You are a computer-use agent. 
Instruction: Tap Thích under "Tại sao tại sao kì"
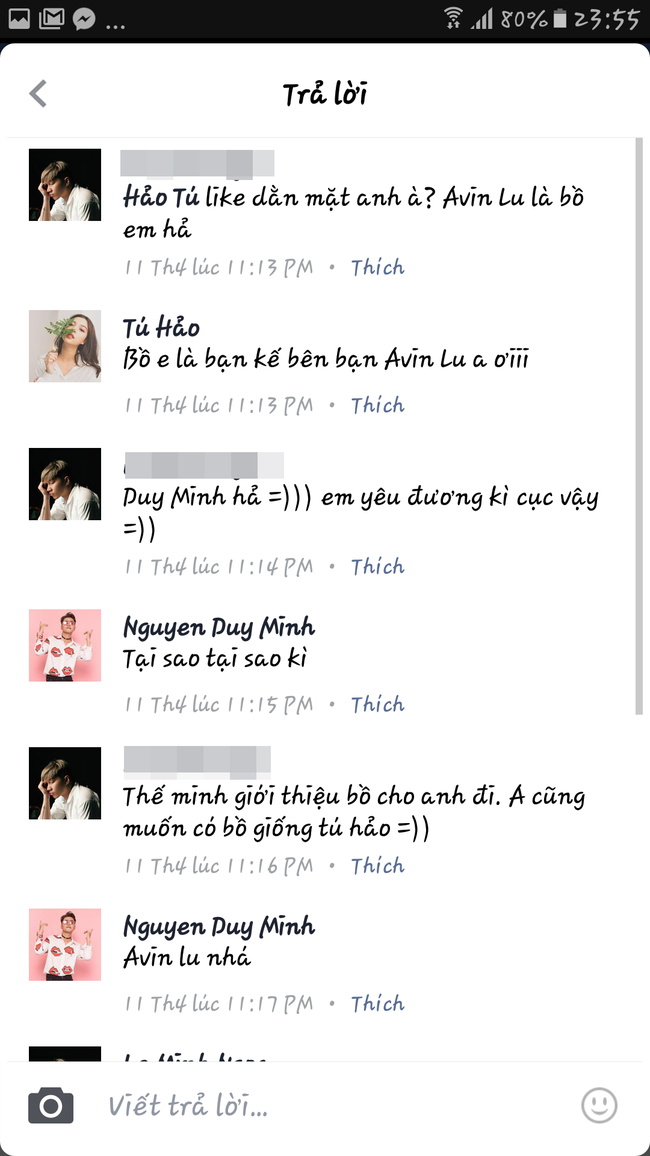pyautogui.click(x=377, y=705)
